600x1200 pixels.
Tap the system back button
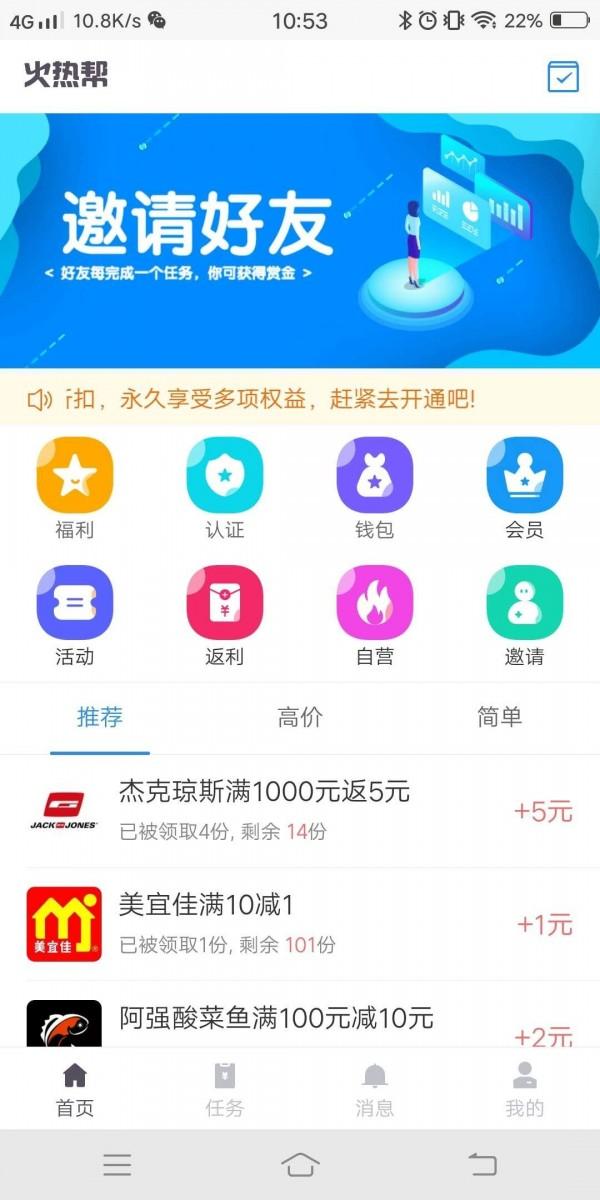tap(483, 1164)
